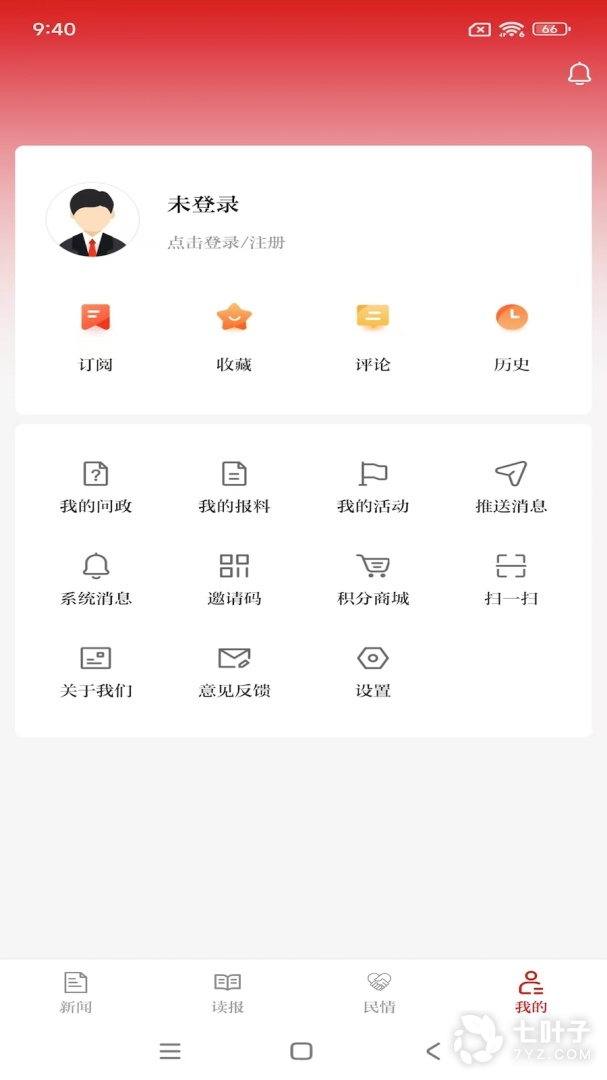This screenshot has height=1080, width=607.
Task: Visit the 积分商城 points mall
Action: pyautogui.click(x=373, y=579)
